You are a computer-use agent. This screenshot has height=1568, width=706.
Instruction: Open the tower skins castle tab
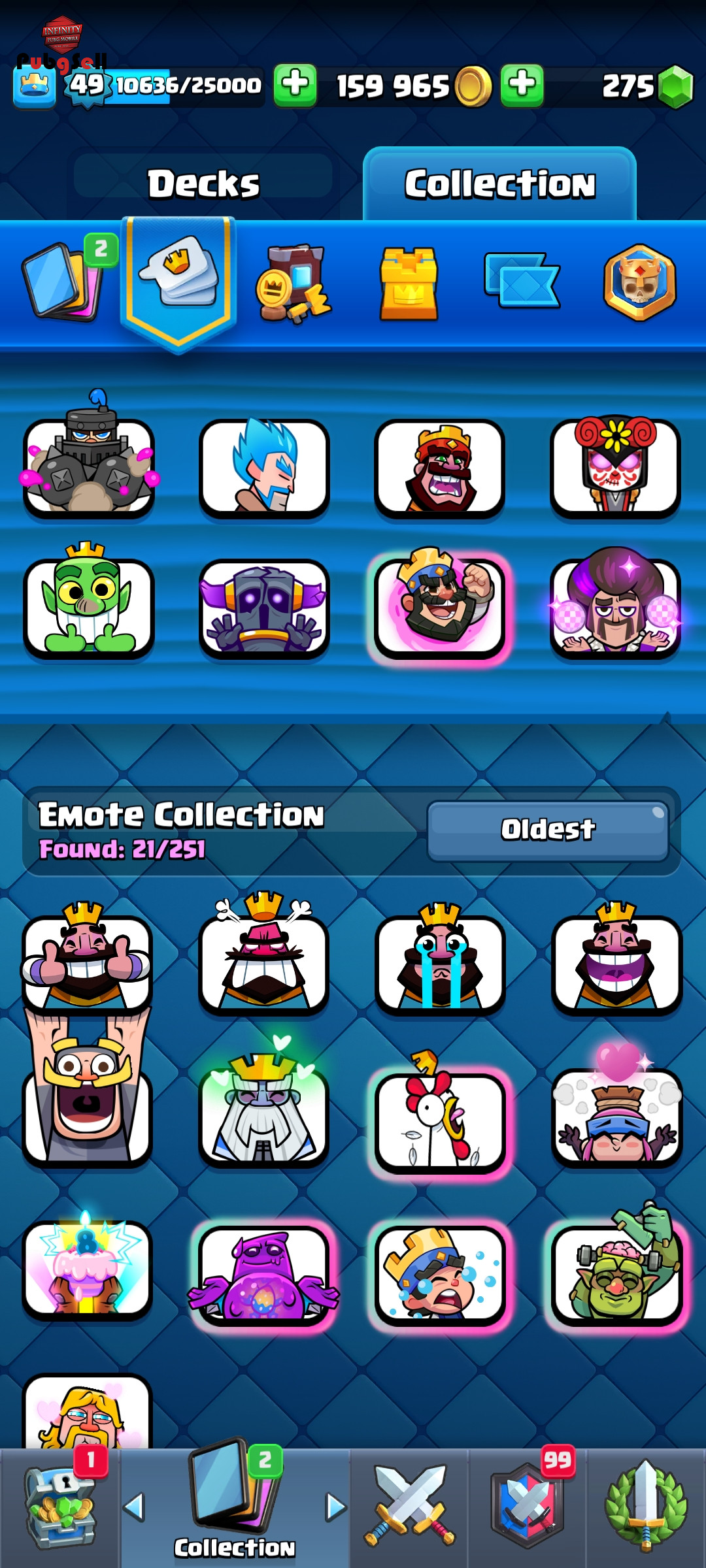[x=409, y=284]
